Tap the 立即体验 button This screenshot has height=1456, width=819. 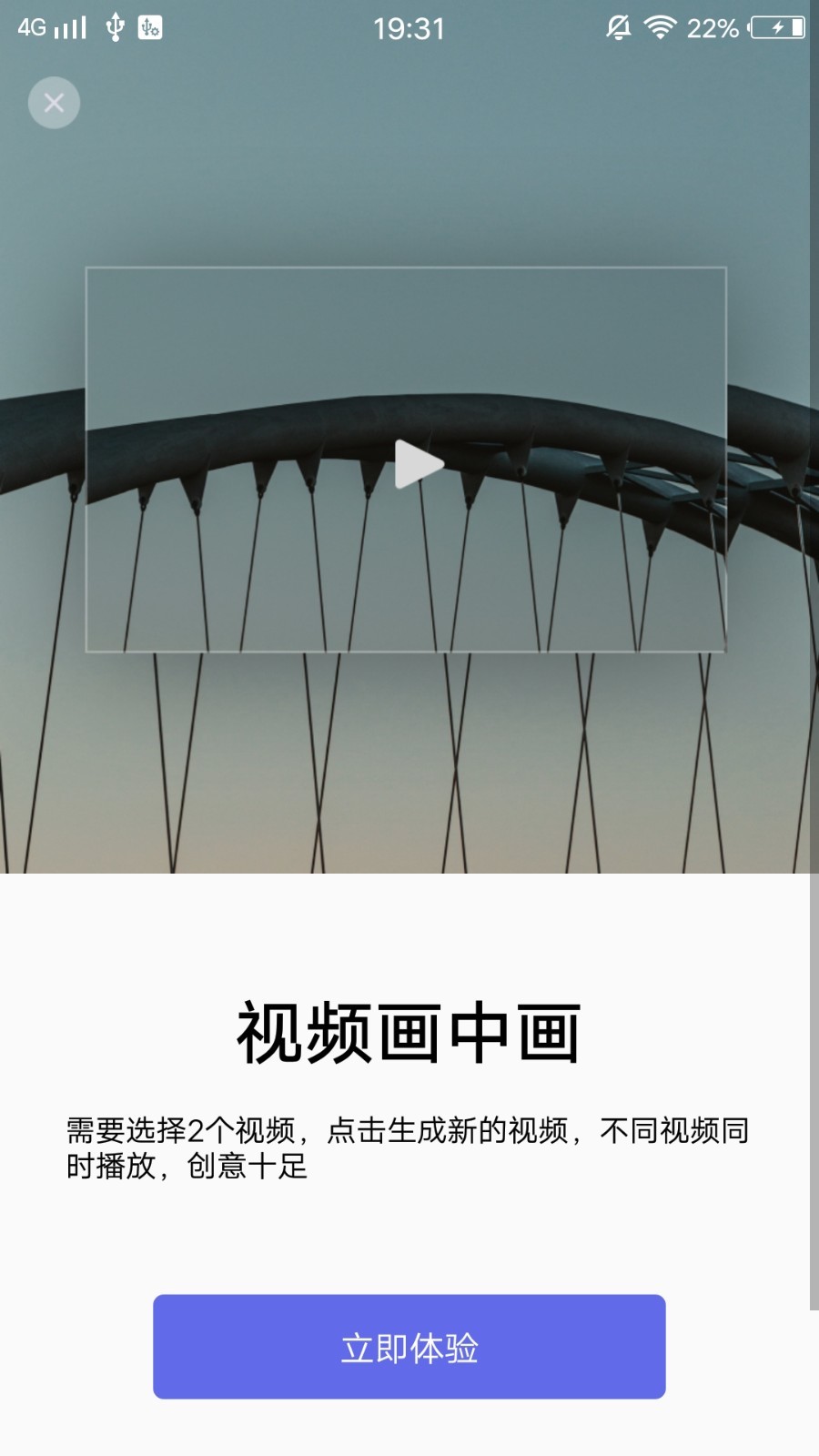(409, 1347)
